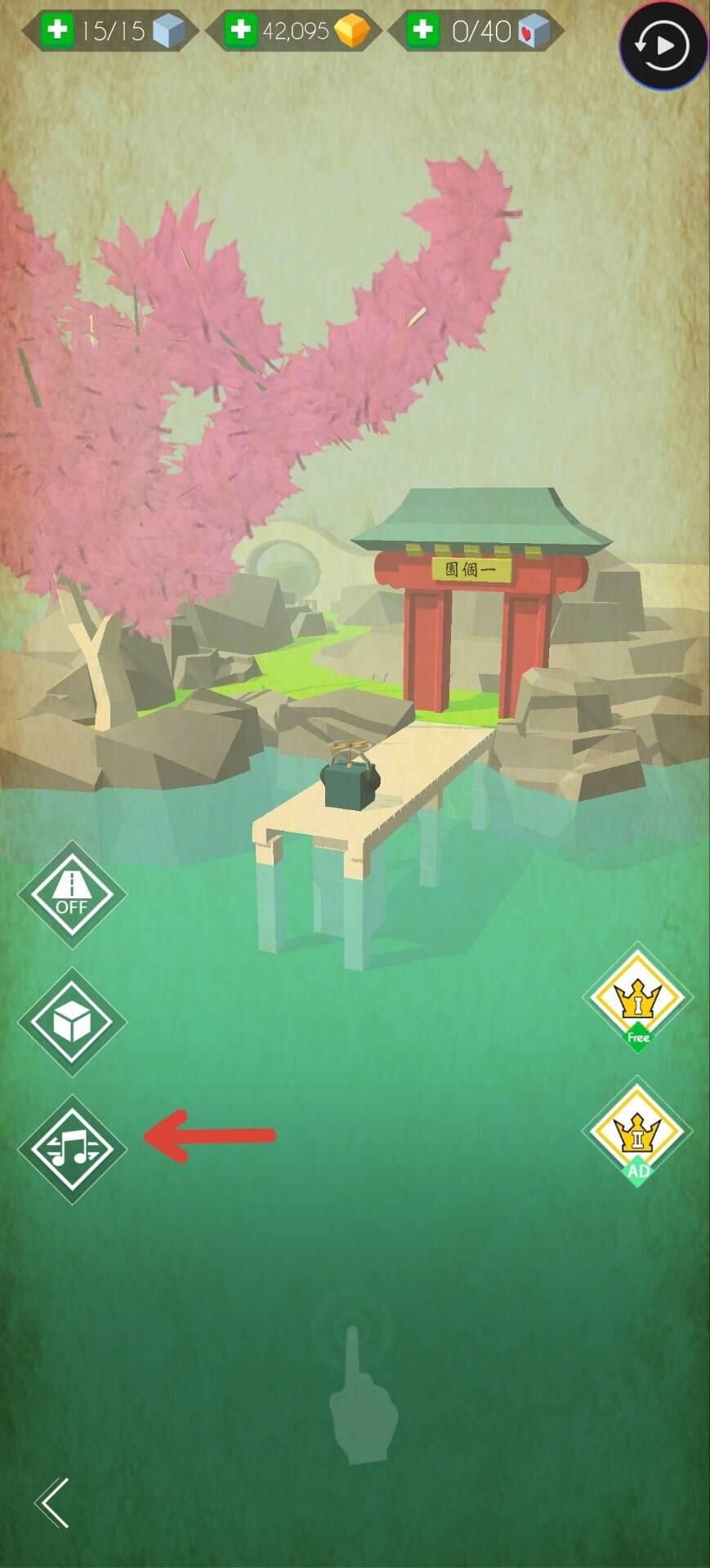Open the cube selection diamond
The height and width of the screenshot is (1568, 710).
[72, 1022]
